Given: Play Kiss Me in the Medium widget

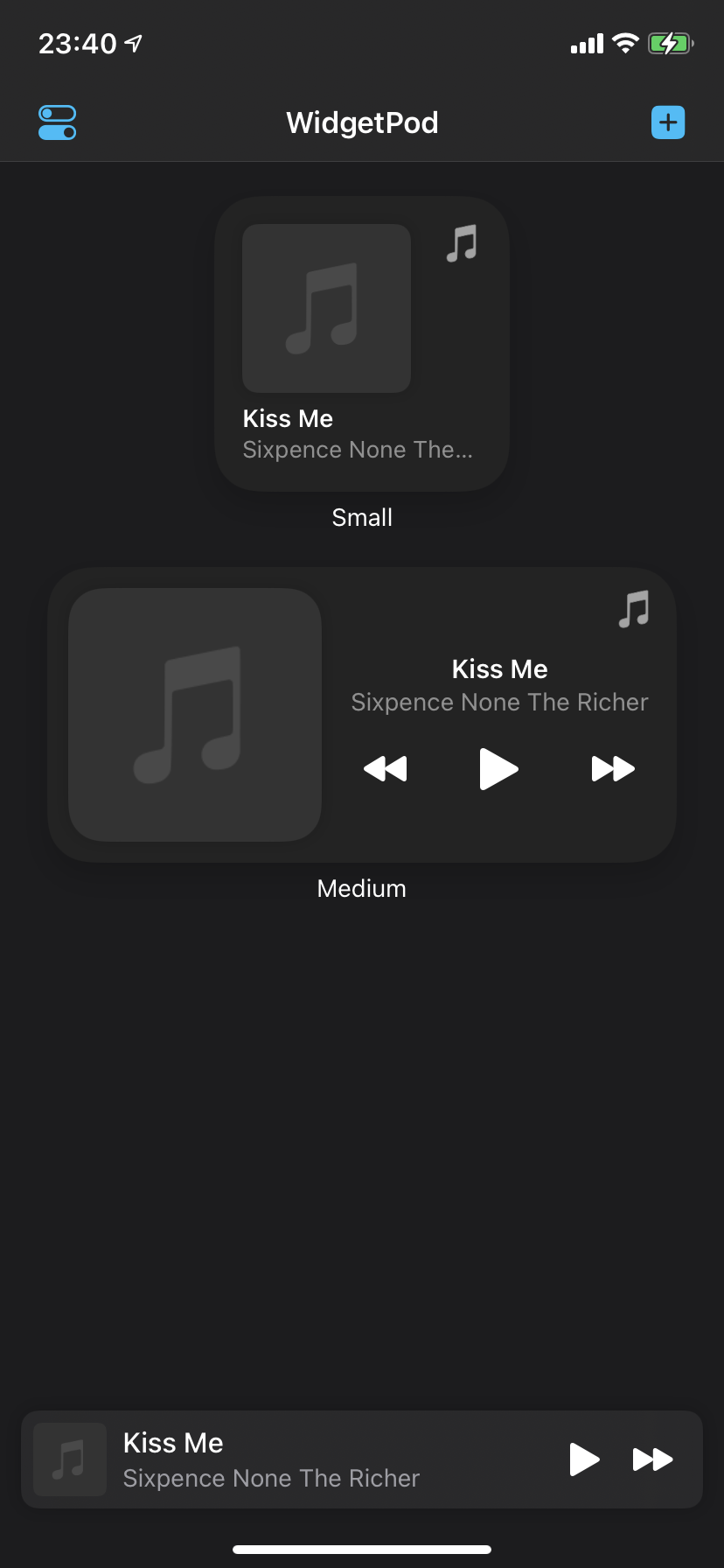Looking at the screenshot, I should [x=499, y=769].
